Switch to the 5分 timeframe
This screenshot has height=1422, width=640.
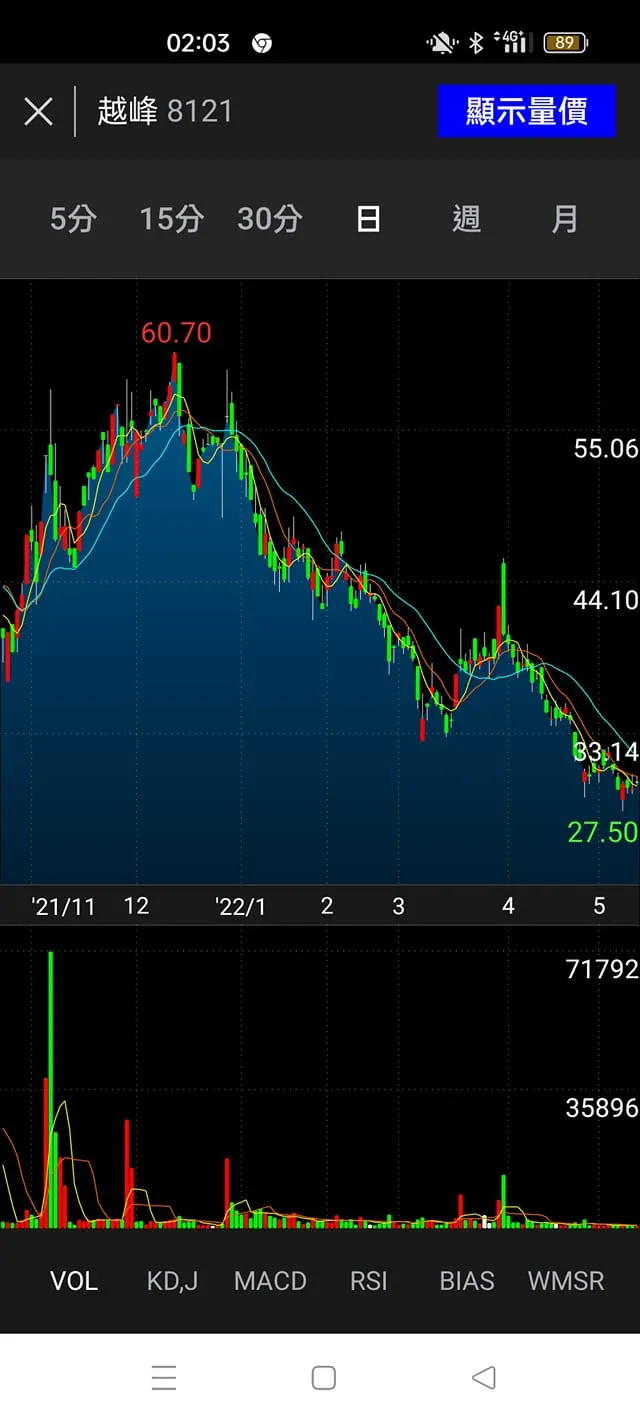click(73, 218)
